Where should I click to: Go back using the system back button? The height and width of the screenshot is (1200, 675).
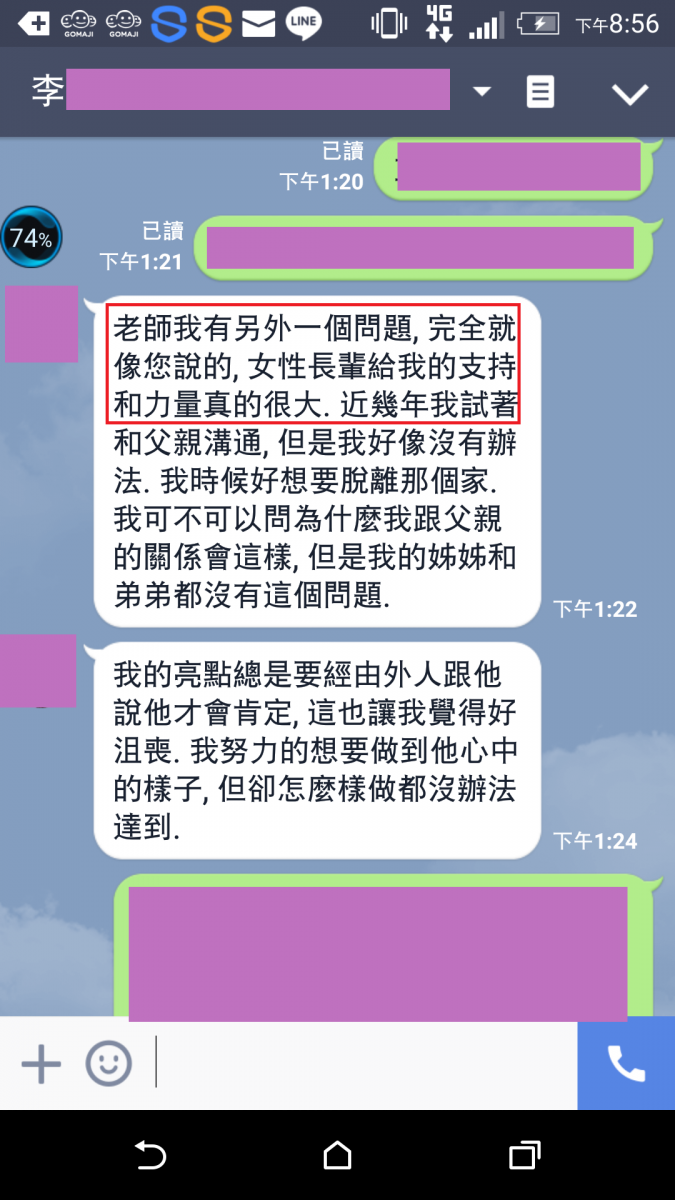pos(150,1156)
